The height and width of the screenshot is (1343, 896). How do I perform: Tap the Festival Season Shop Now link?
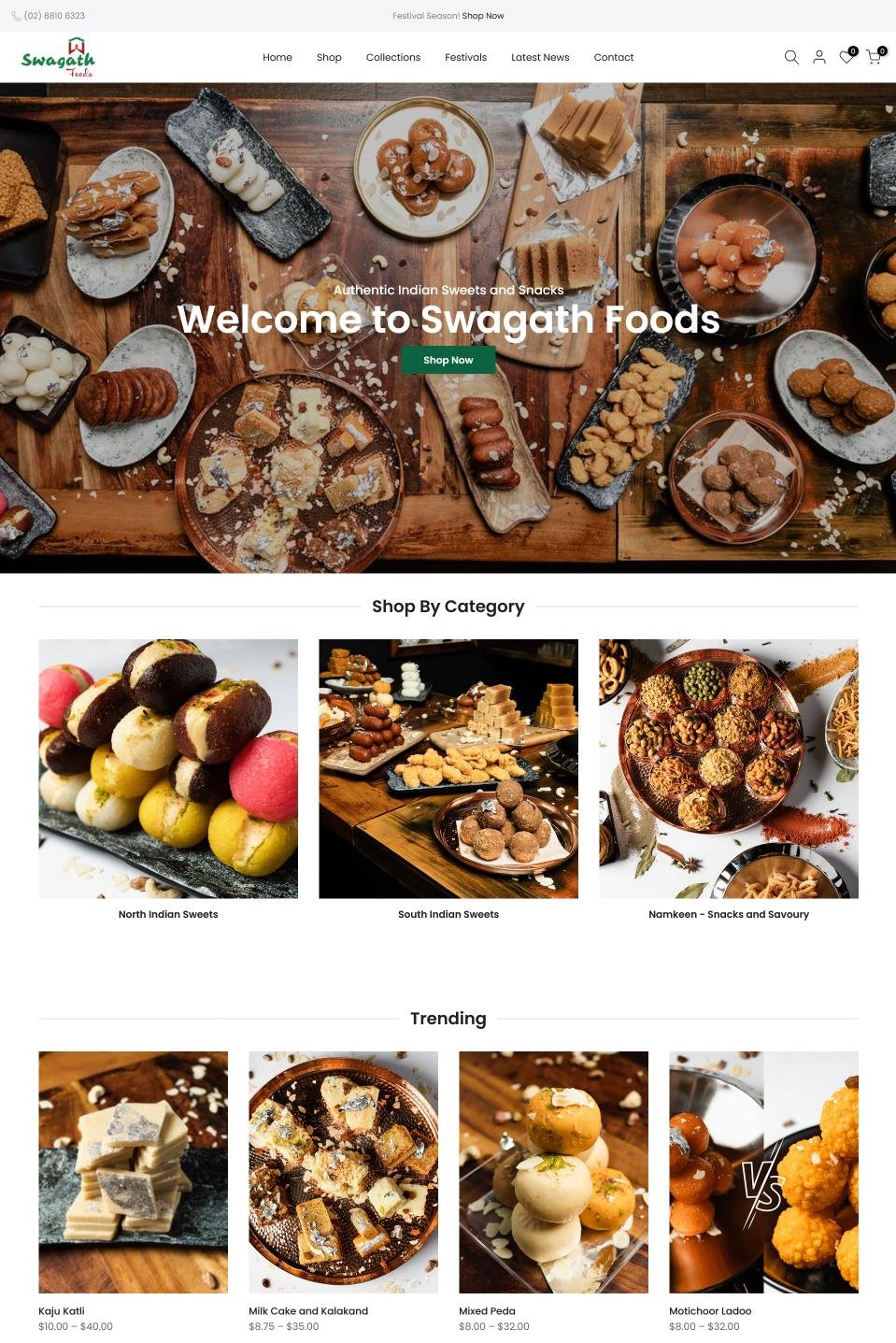click(x=482, y=16)
